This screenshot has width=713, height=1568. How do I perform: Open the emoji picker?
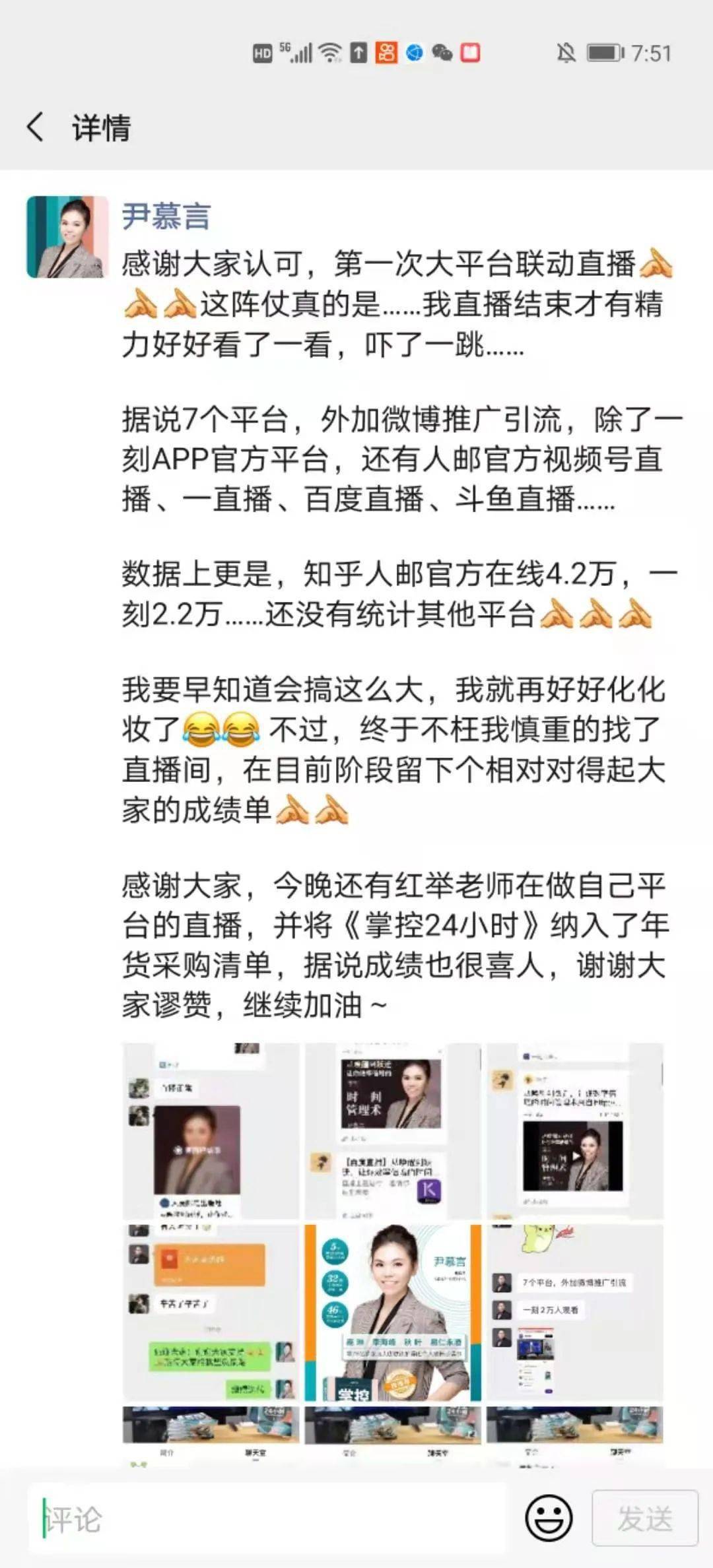tap(548, 1518)
